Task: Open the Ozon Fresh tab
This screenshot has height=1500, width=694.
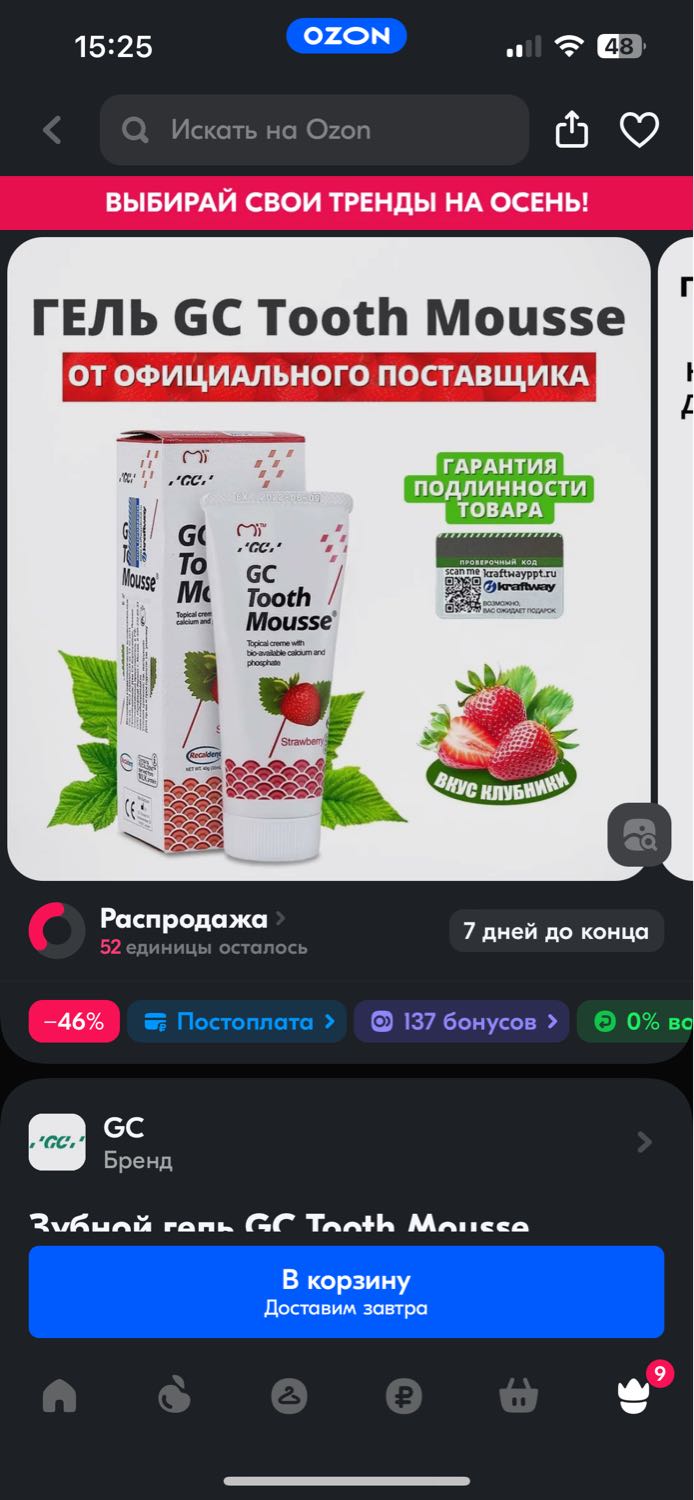Action: click(x=174, y=1396)
